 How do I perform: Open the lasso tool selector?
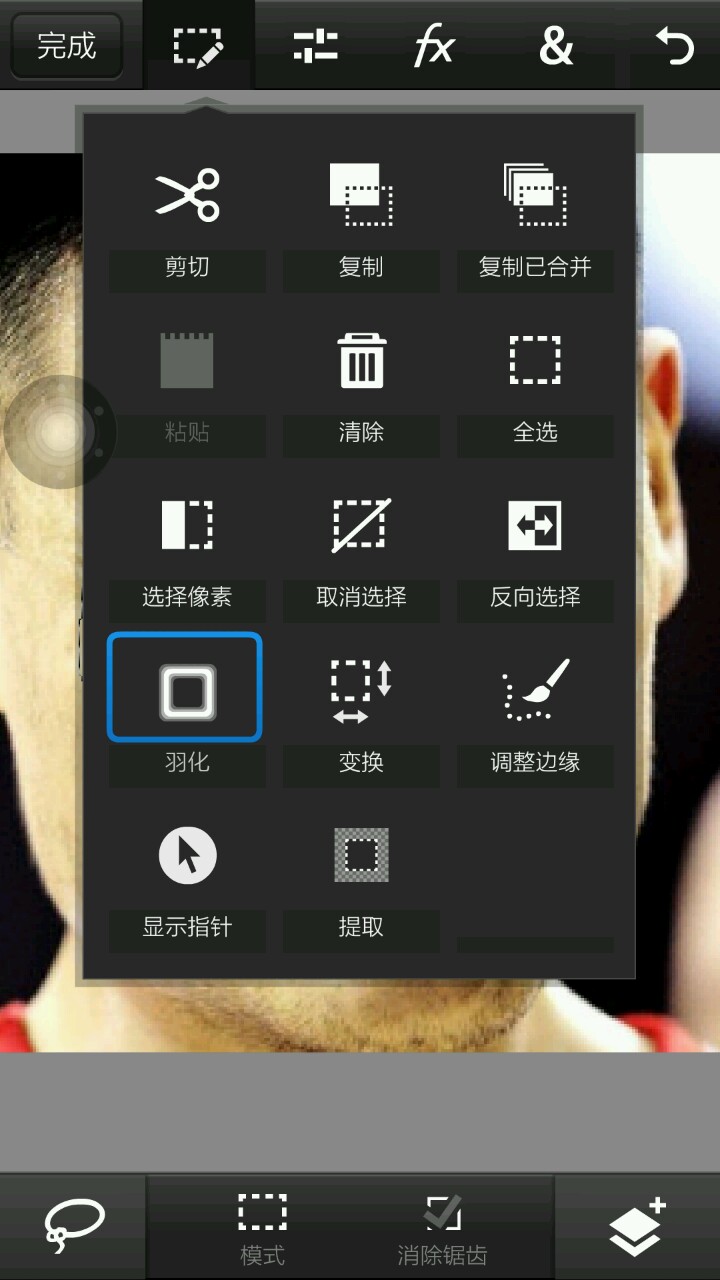[74, 1227]
